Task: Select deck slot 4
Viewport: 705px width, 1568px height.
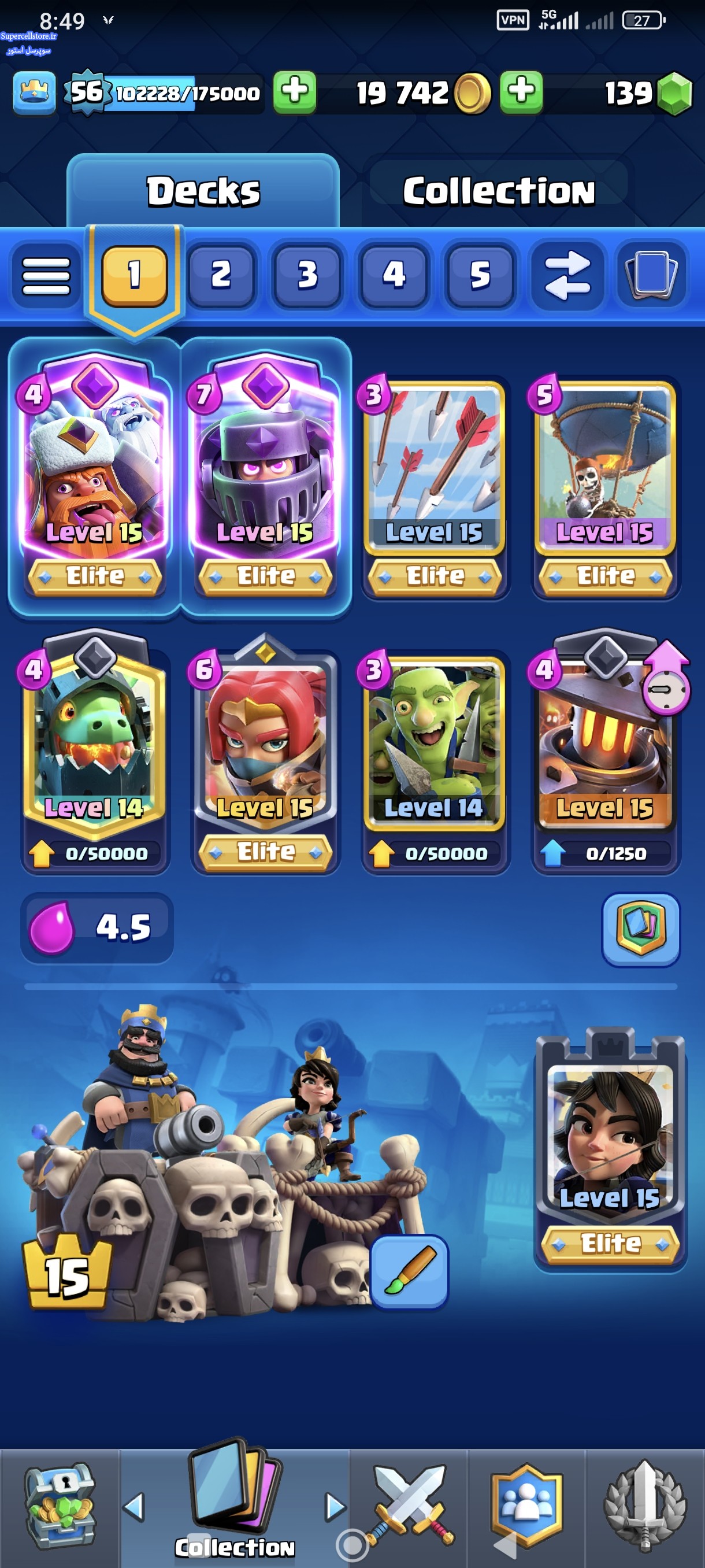Action: 394,275
